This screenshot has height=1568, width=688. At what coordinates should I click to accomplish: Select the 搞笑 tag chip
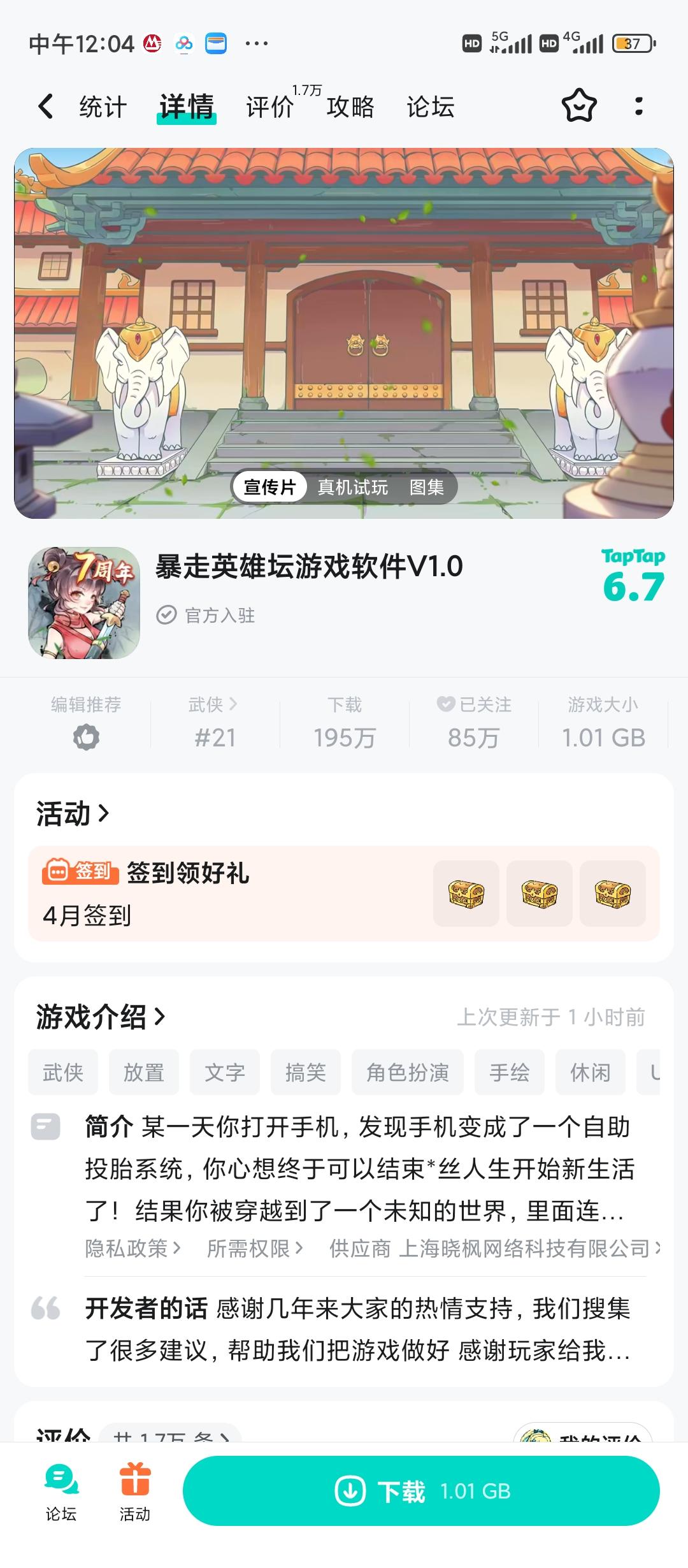tap(305, 1071)
